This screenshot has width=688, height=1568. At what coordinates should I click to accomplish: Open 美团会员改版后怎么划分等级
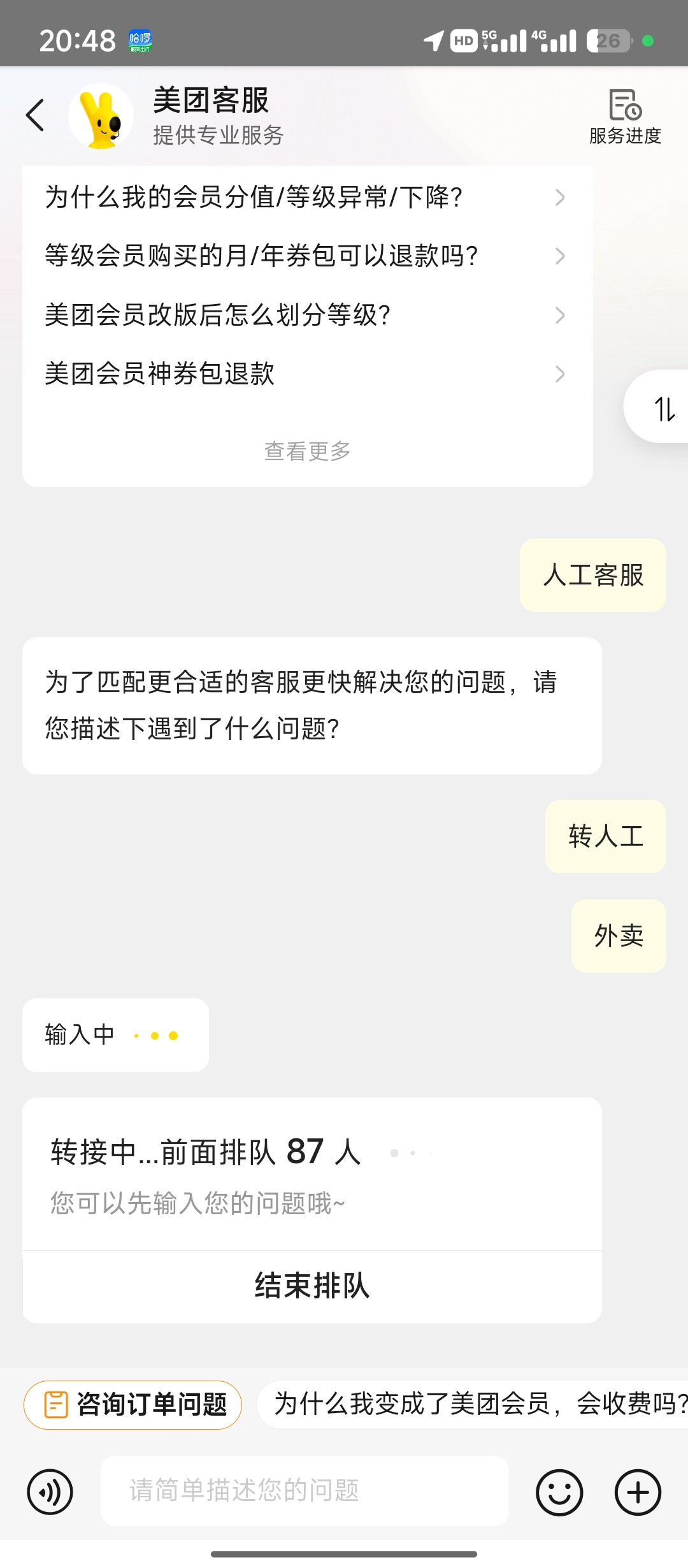[x=307, y=315]
